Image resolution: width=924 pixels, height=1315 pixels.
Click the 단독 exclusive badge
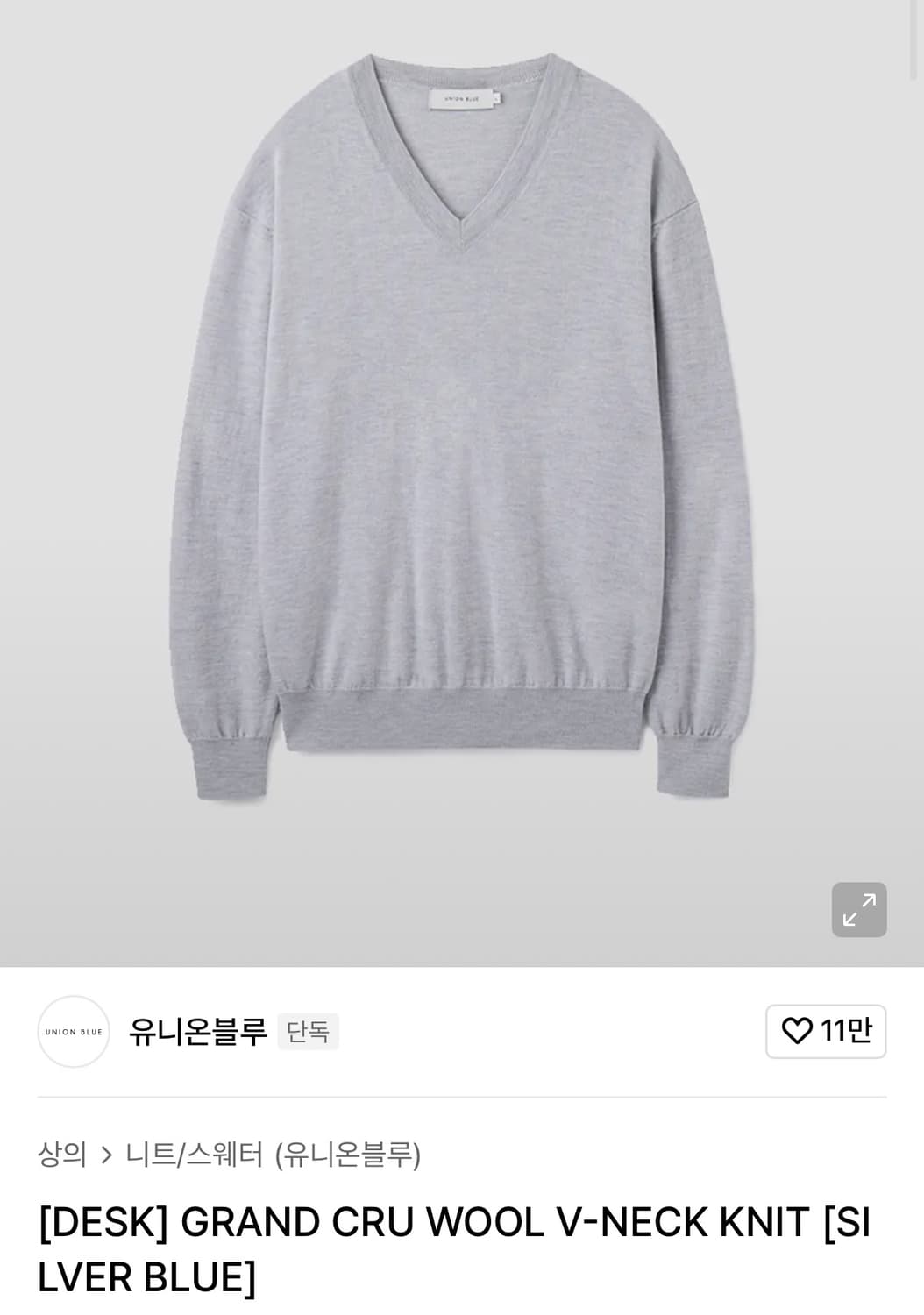309,1033
